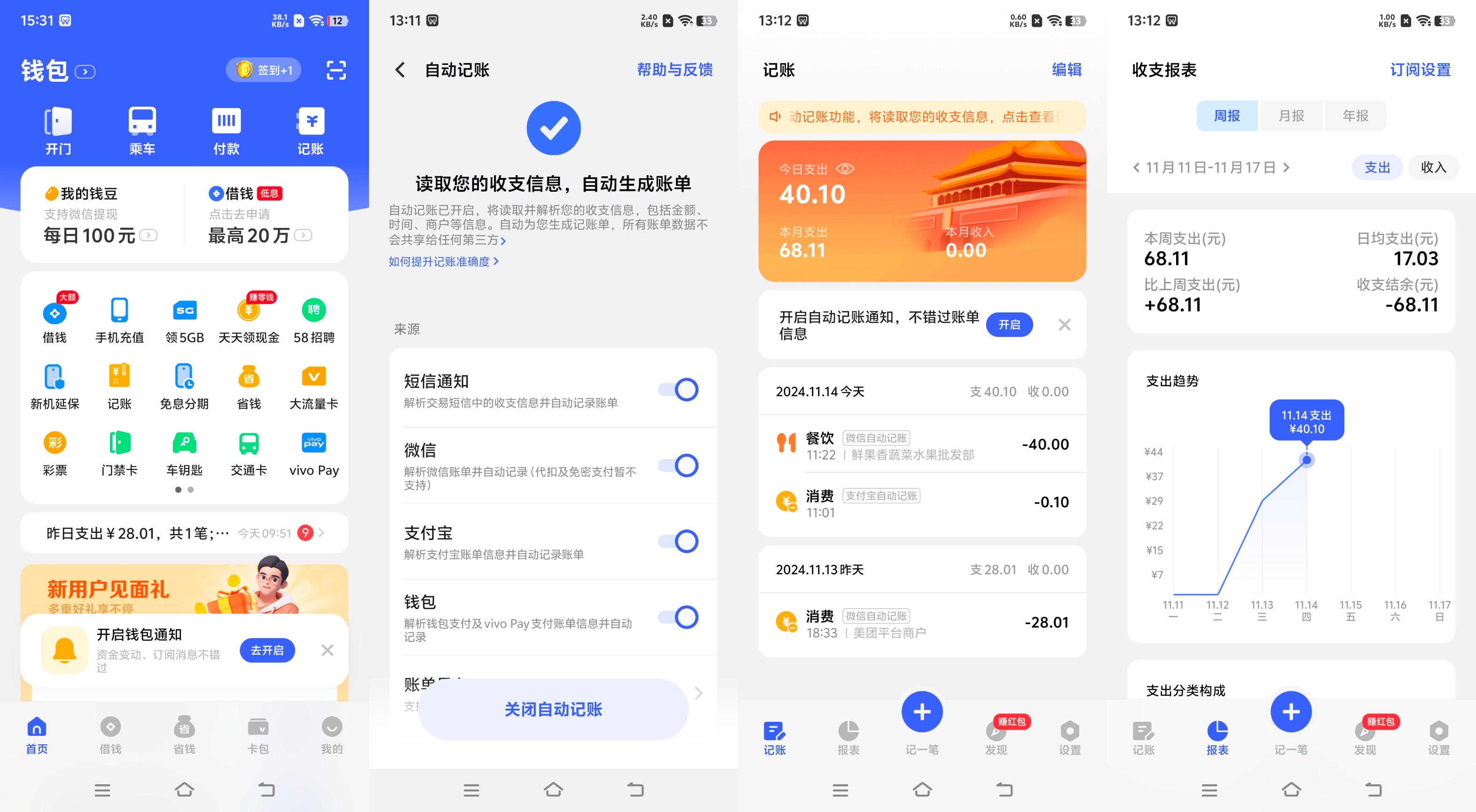Viewport: 1476px width, 812px height.
Task: Tap 编辑 on the 记账 page
Action: [1066, 70]
